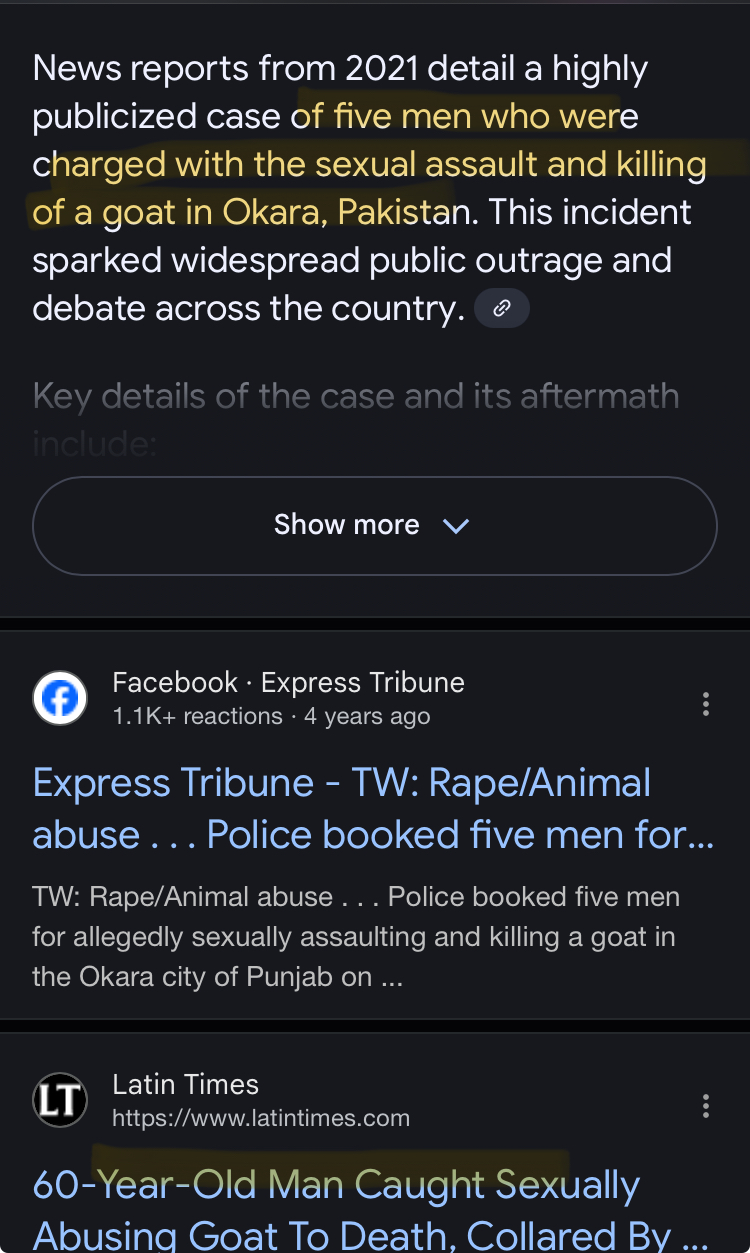
Task: Open the Express Tribune Facebook result title
Action: coord(372,808)
